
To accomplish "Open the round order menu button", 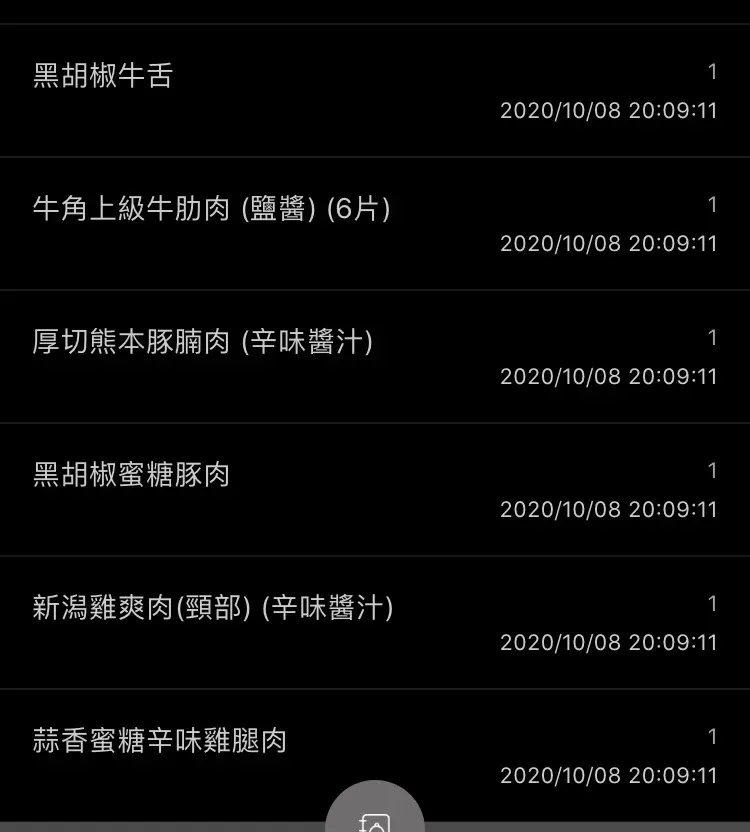I will coord(375,813).
